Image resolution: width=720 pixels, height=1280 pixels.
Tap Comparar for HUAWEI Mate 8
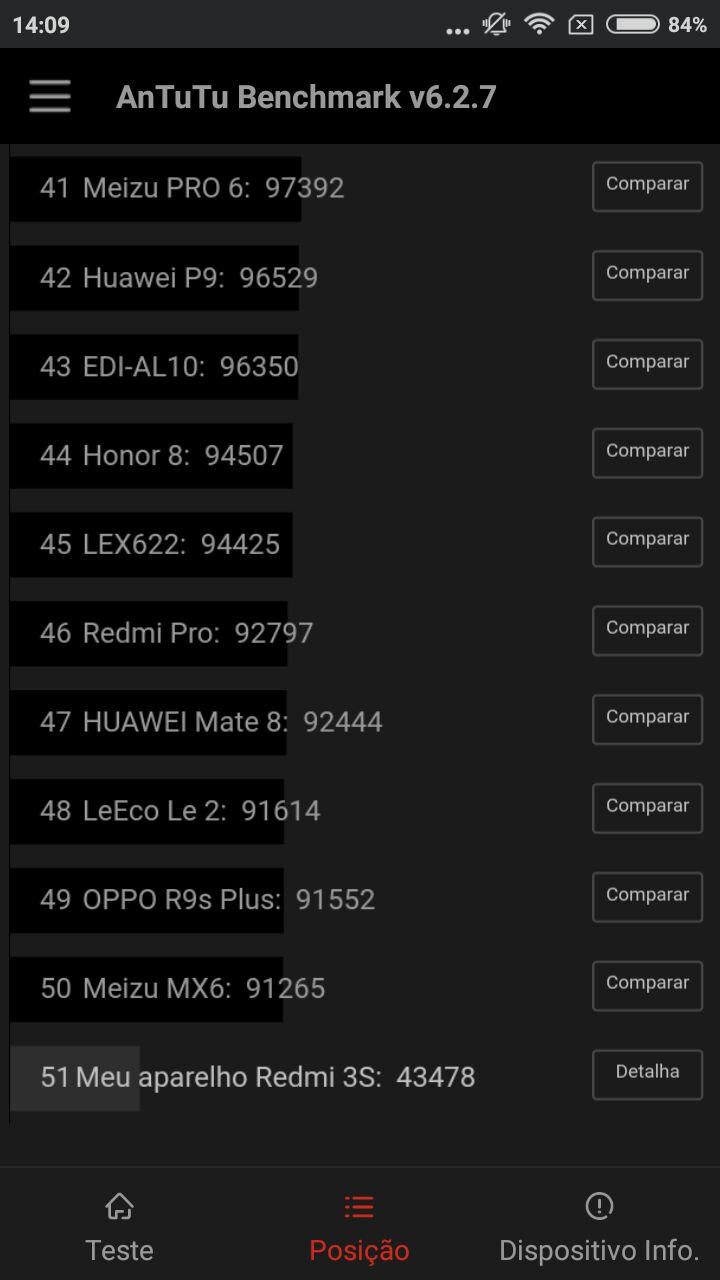pyautogui.click(x=647, y=720)
